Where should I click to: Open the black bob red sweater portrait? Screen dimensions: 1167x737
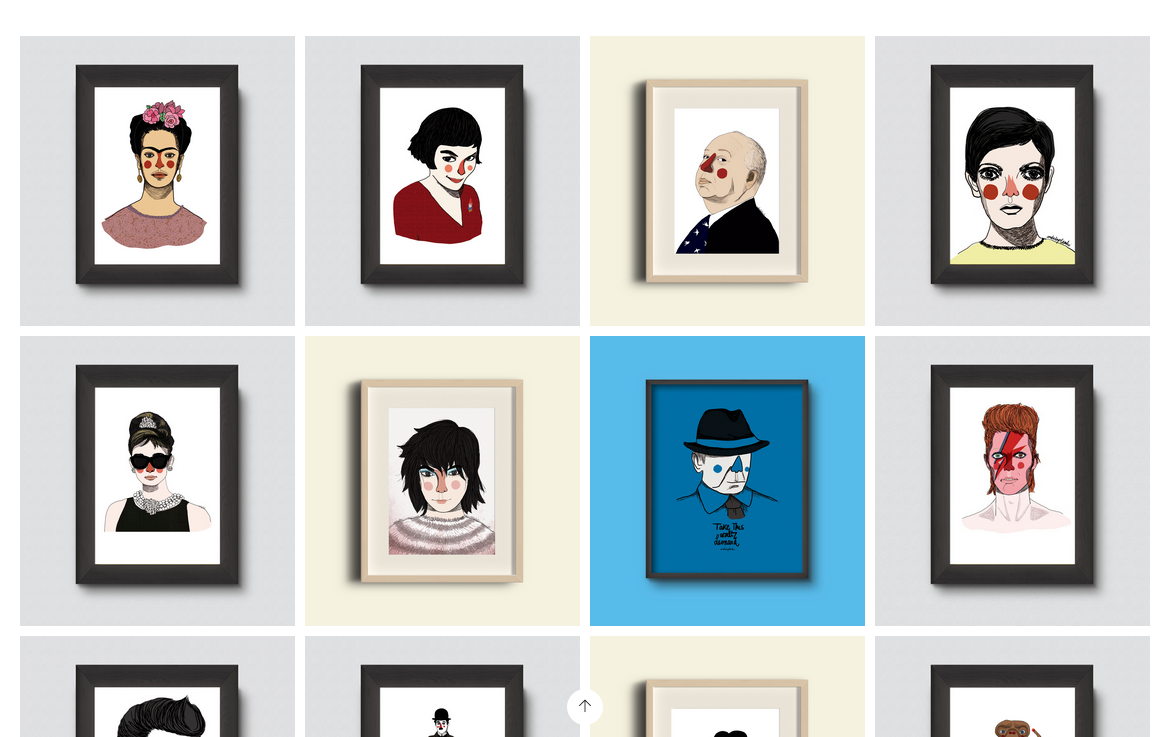coord(442,180)
